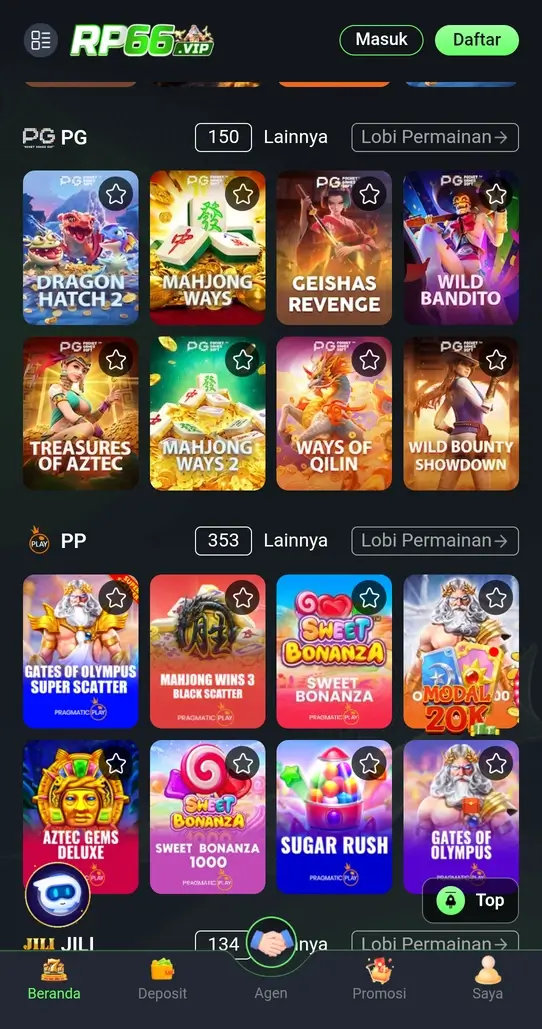
Task: Open the Geishas Revenge game tile
Action: coord(334,248)
